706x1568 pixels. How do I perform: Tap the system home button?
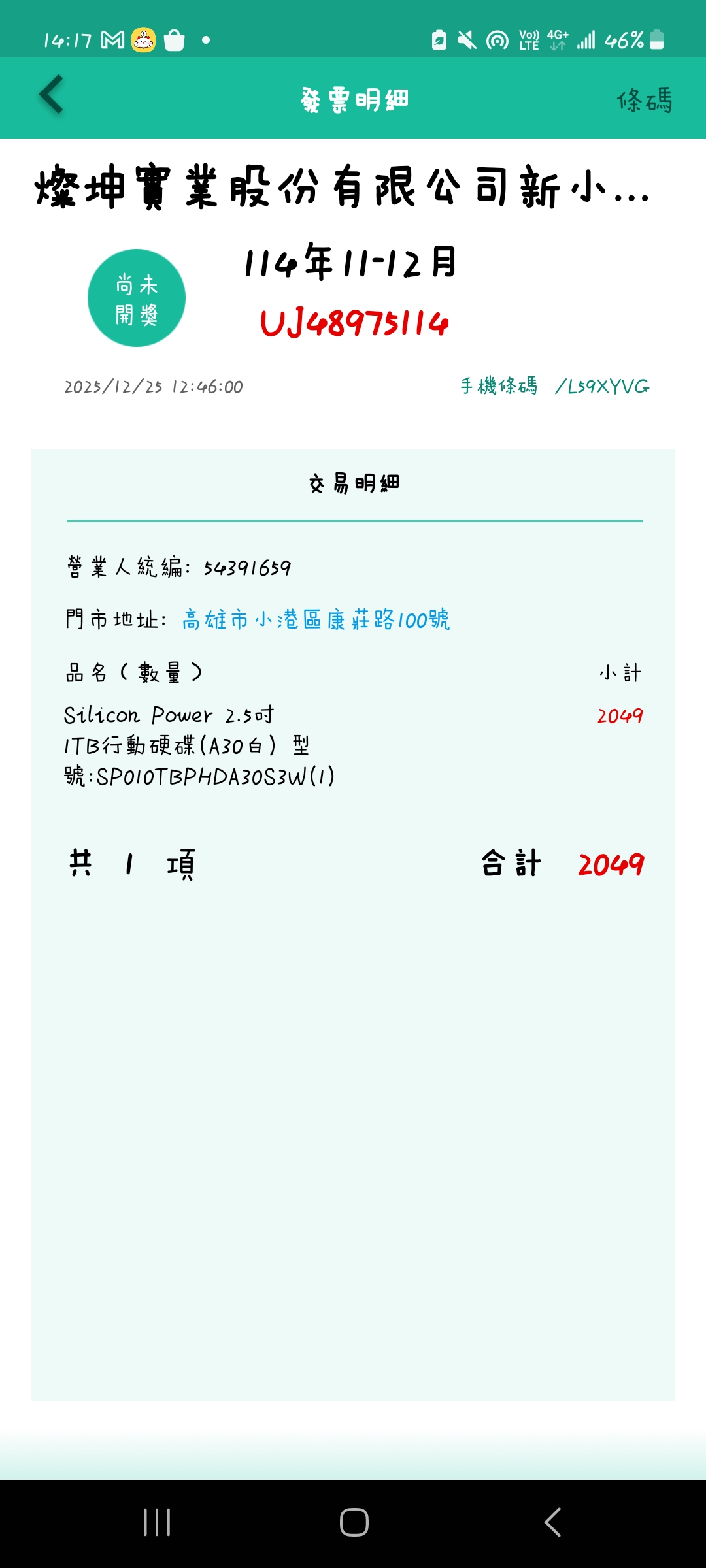354,1522
